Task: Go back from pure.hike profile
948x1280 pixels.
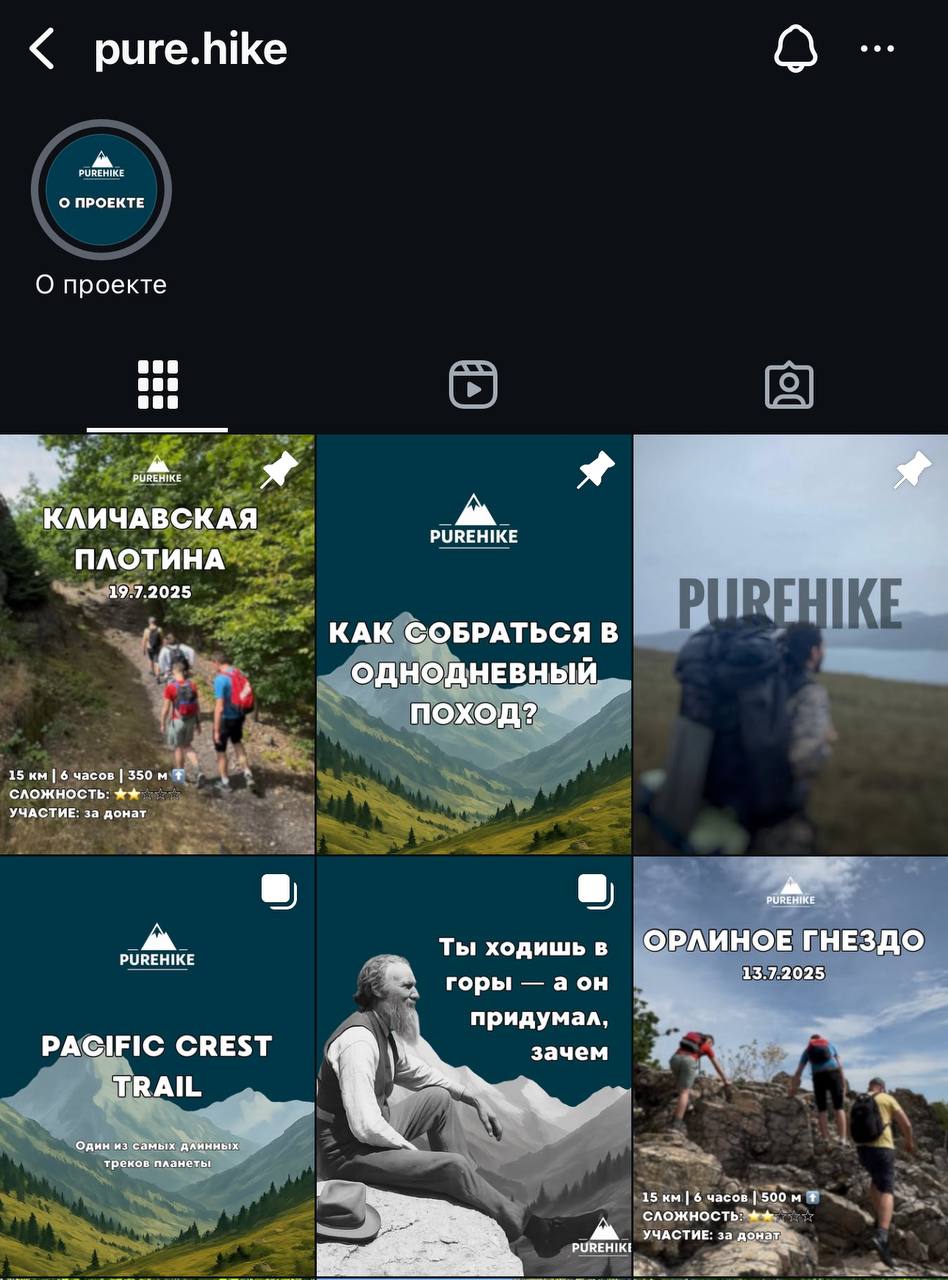Action: (x=42, y=49)
